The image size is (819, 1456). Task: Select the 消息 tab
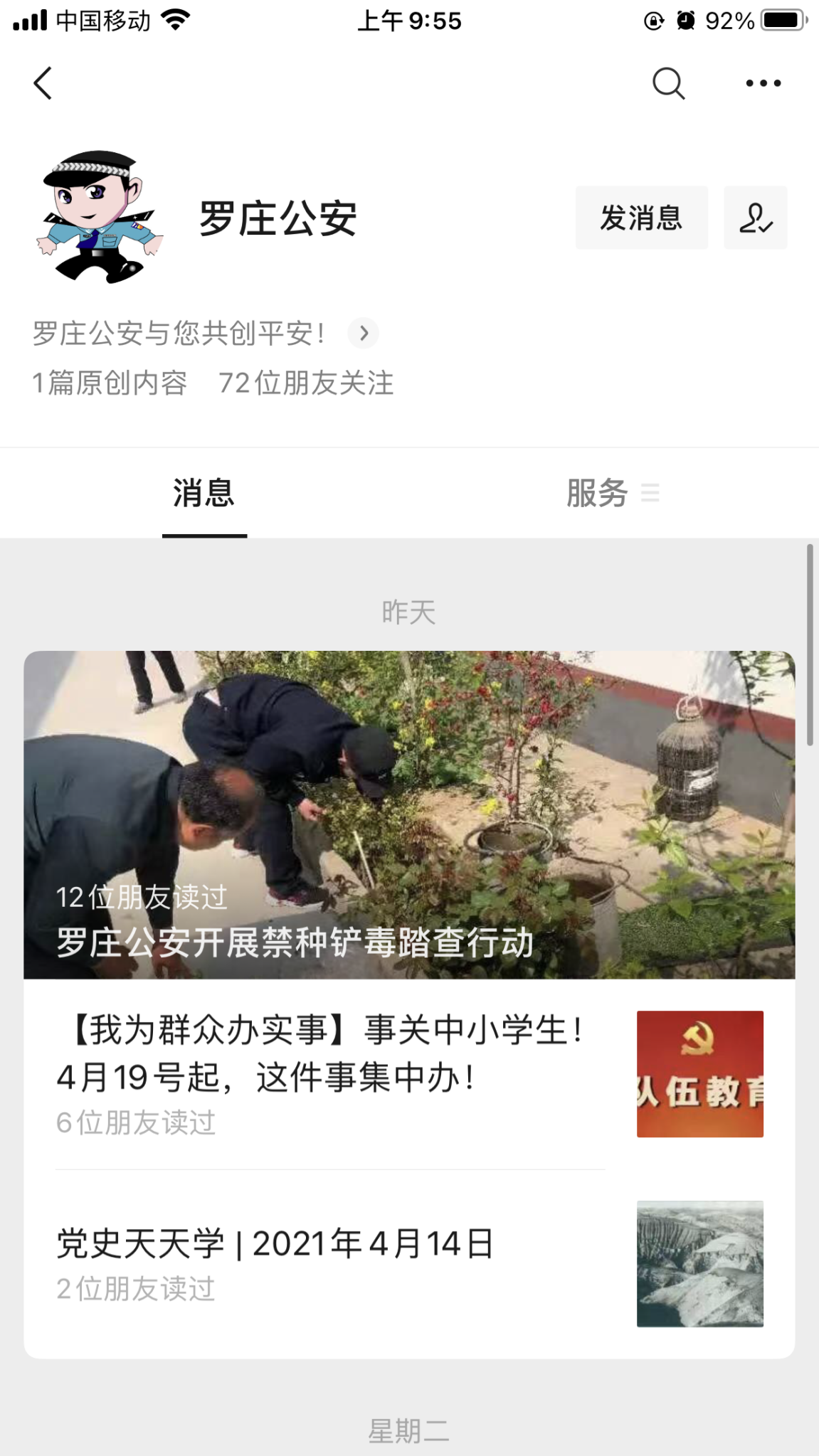204,493
